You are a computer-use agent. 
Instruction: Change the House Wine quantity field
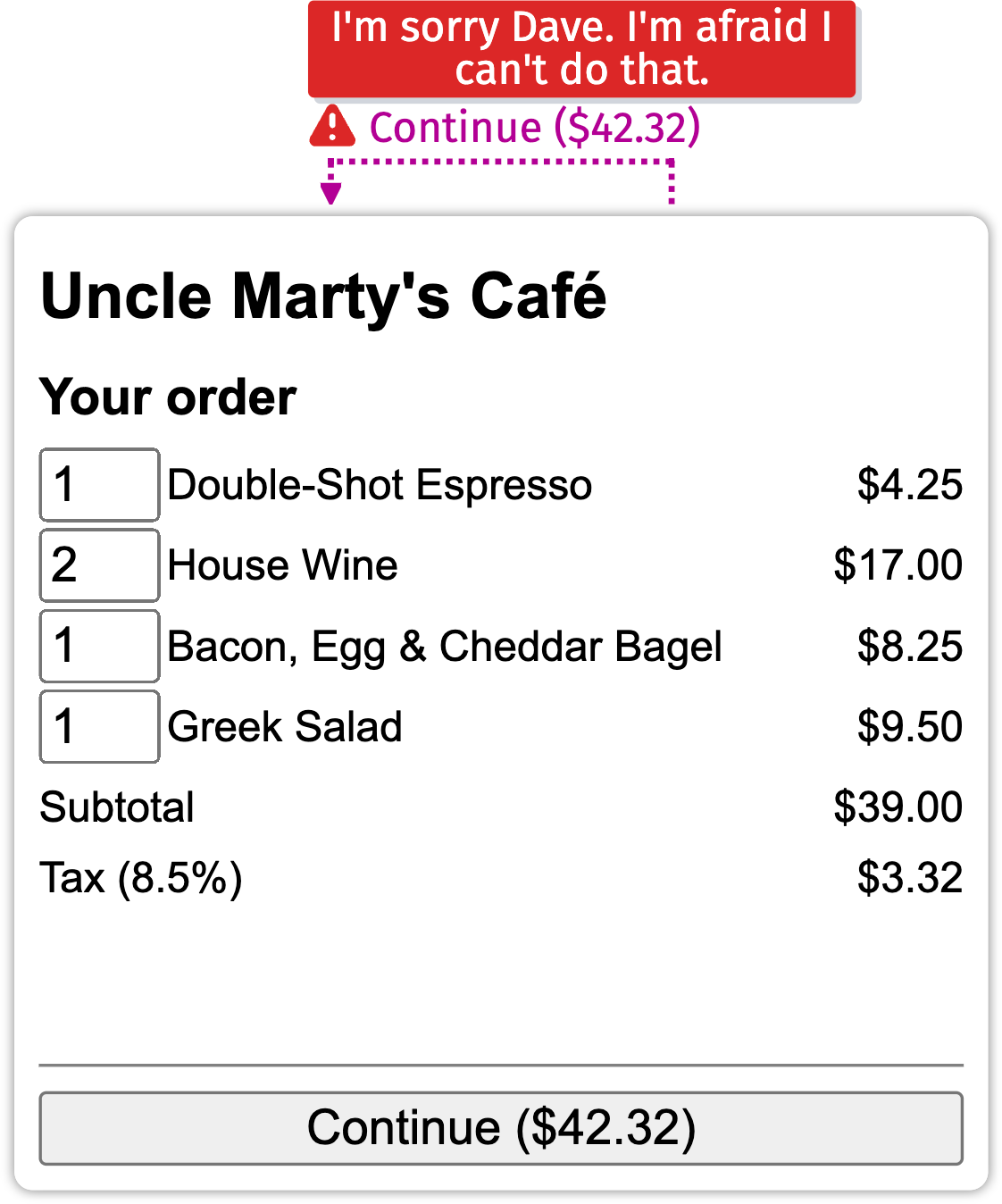pyautogui.click(x=99, y=565)
